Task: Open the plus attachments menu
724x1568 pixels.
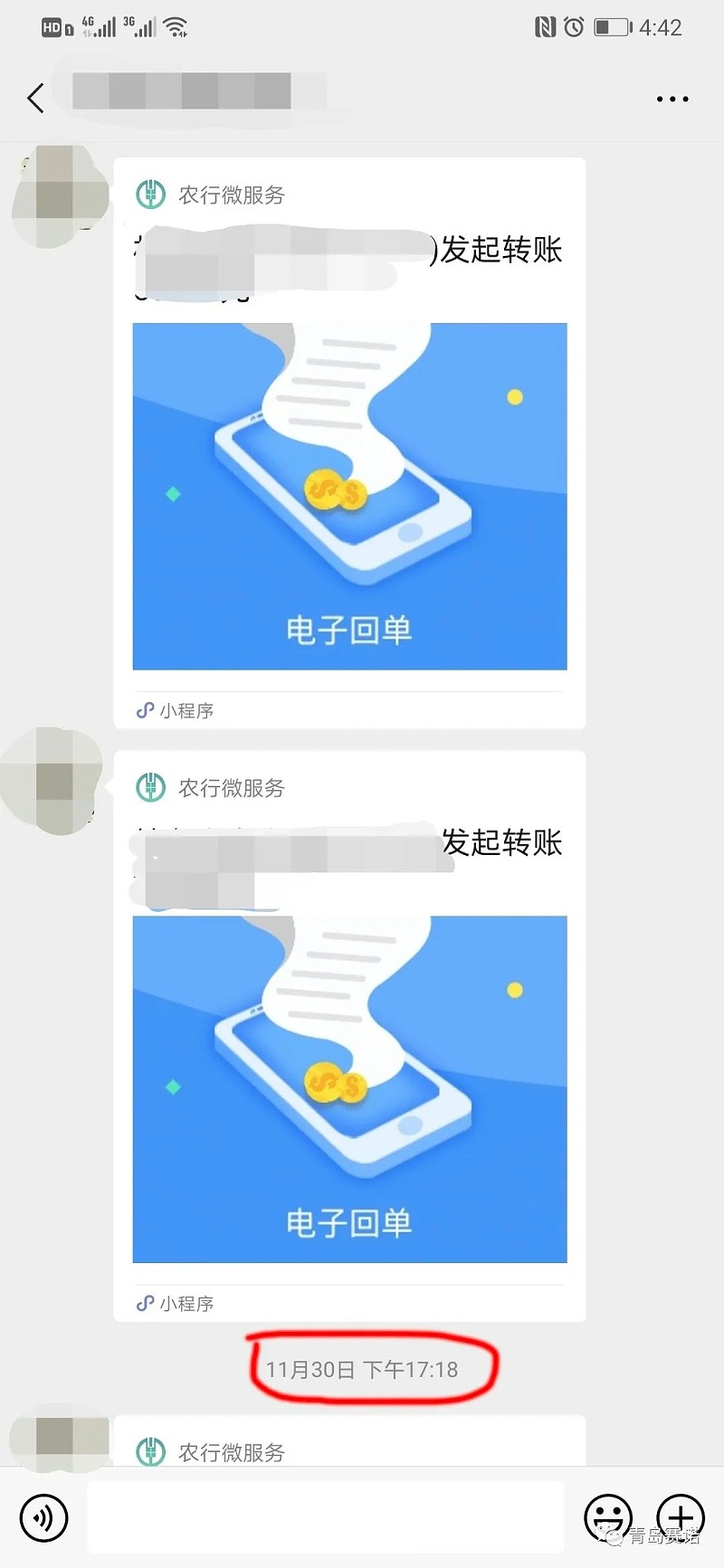Action: [680, 1517]
